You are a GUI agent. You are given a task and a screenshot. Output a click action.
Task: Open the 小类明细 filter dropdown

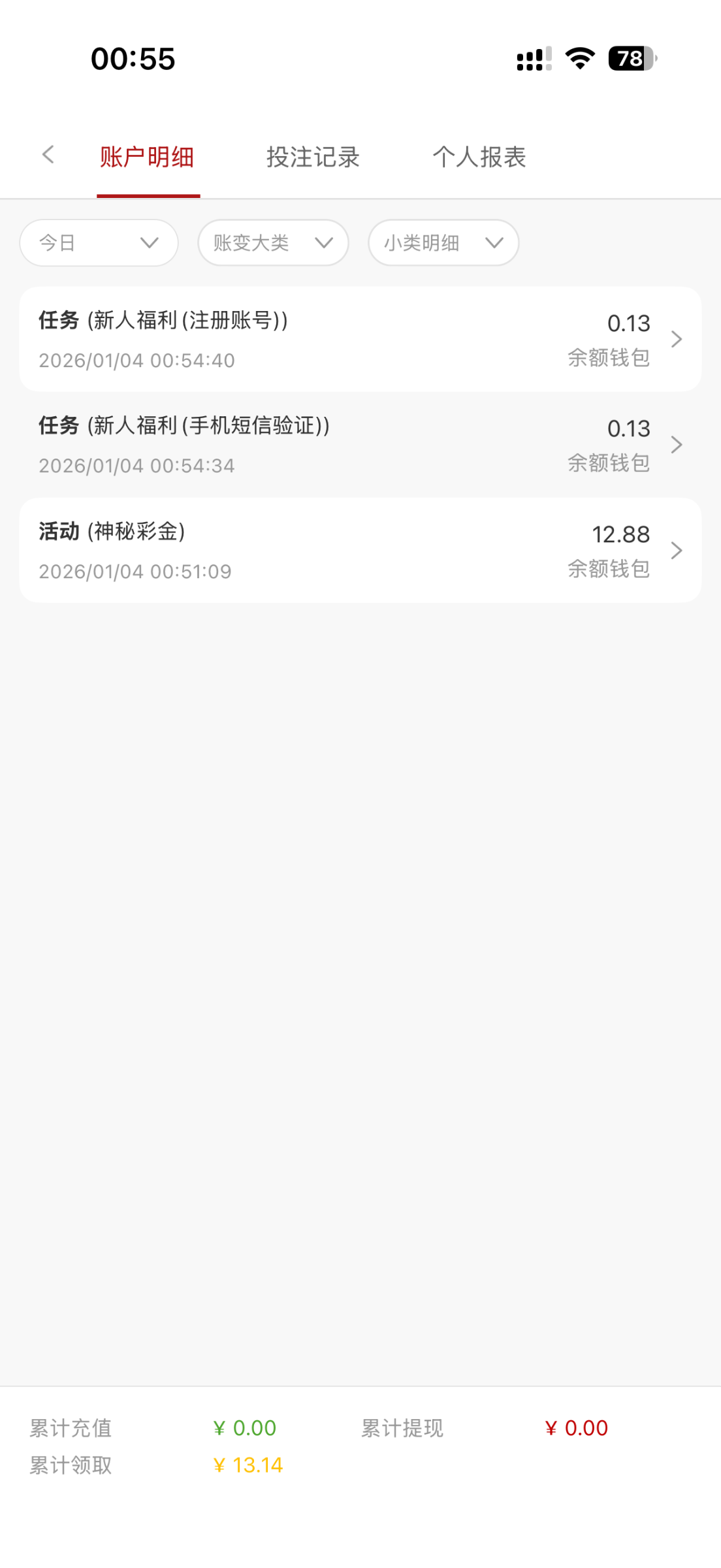click(x=443, y=243)
